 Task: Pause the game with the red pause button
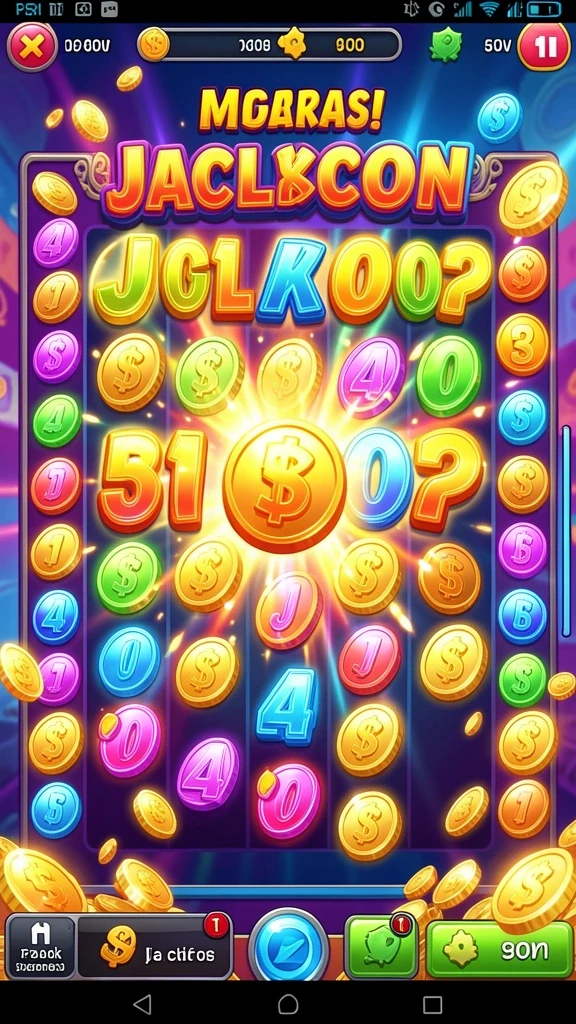[543, 46]
